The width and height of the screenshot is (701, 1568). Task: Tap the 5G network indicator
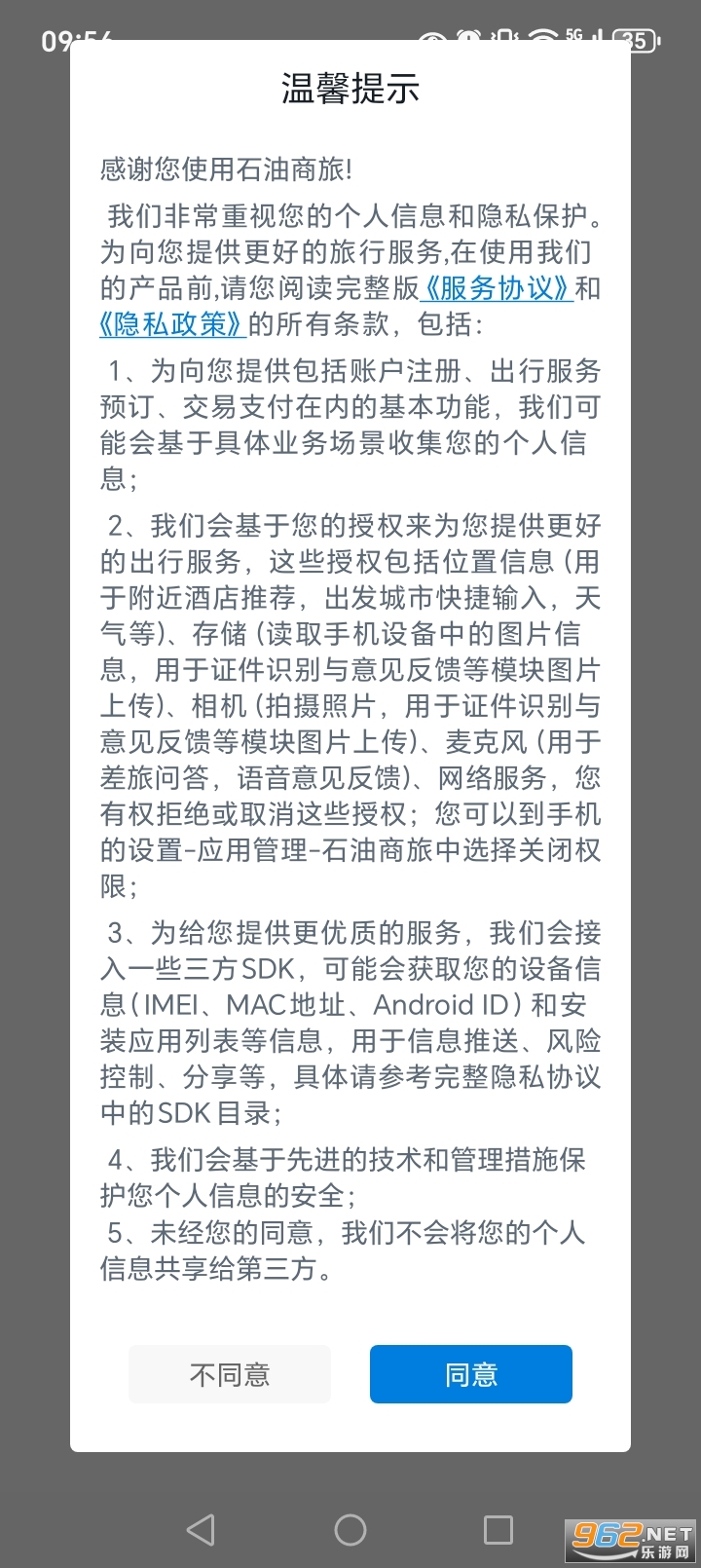(572, 39)
